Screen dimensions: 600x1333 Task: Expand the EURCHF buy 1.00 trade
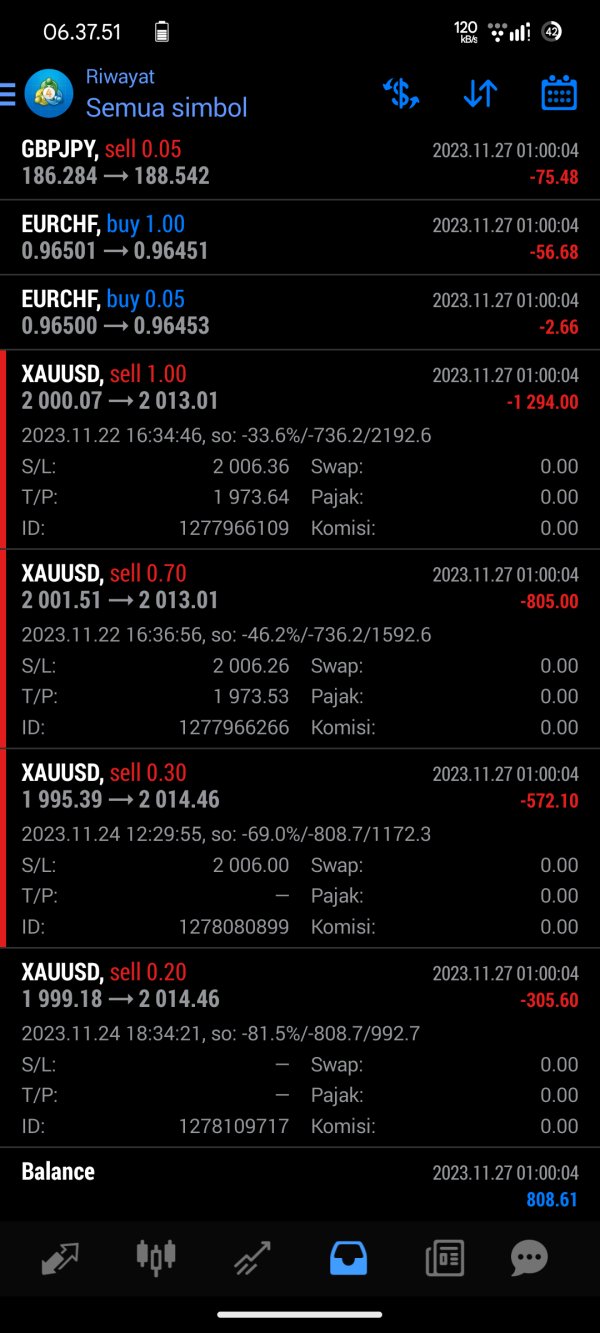tap(300, 238)
